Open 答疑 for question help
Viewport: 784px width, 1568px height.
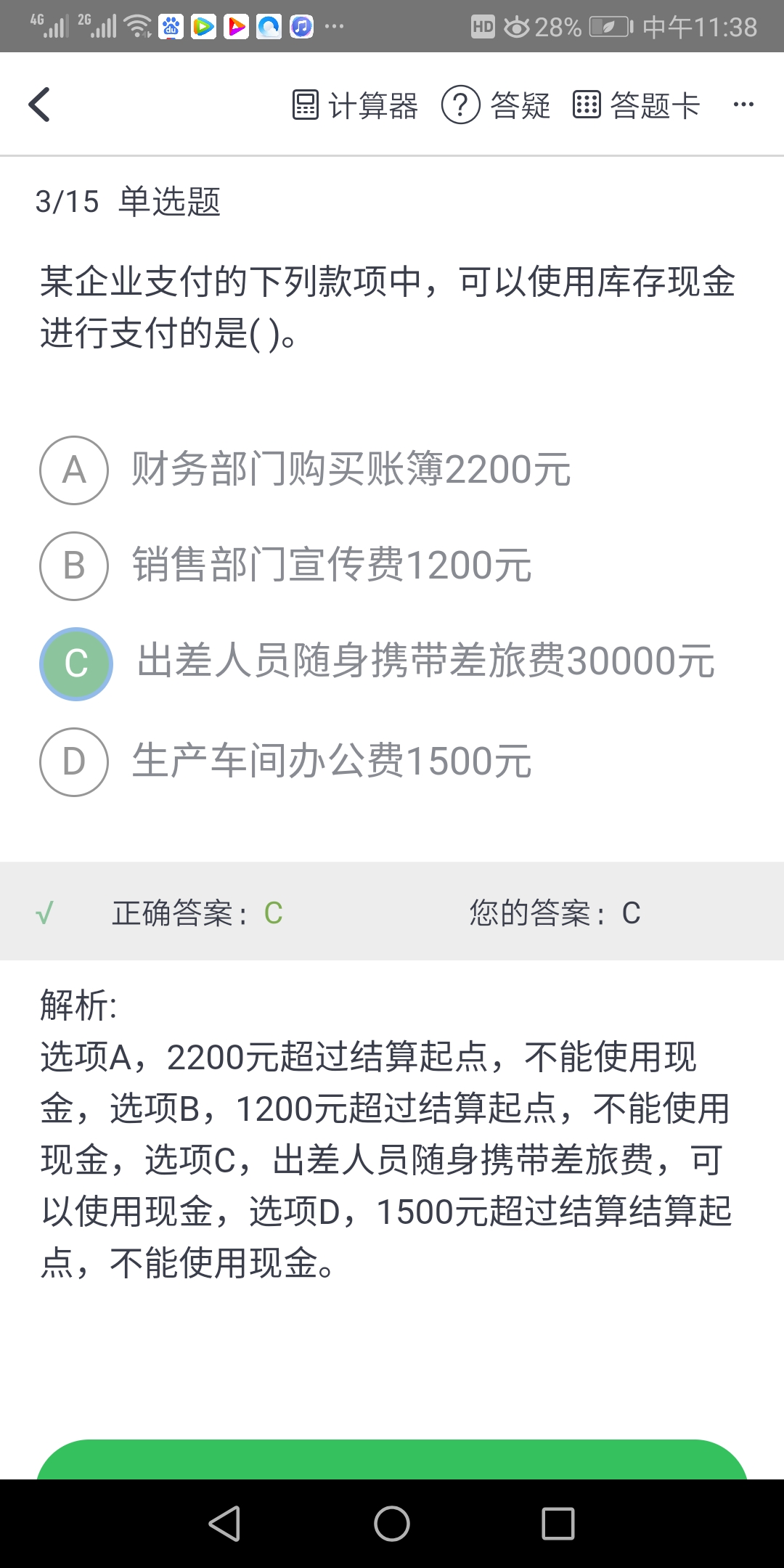click(497, 105)
